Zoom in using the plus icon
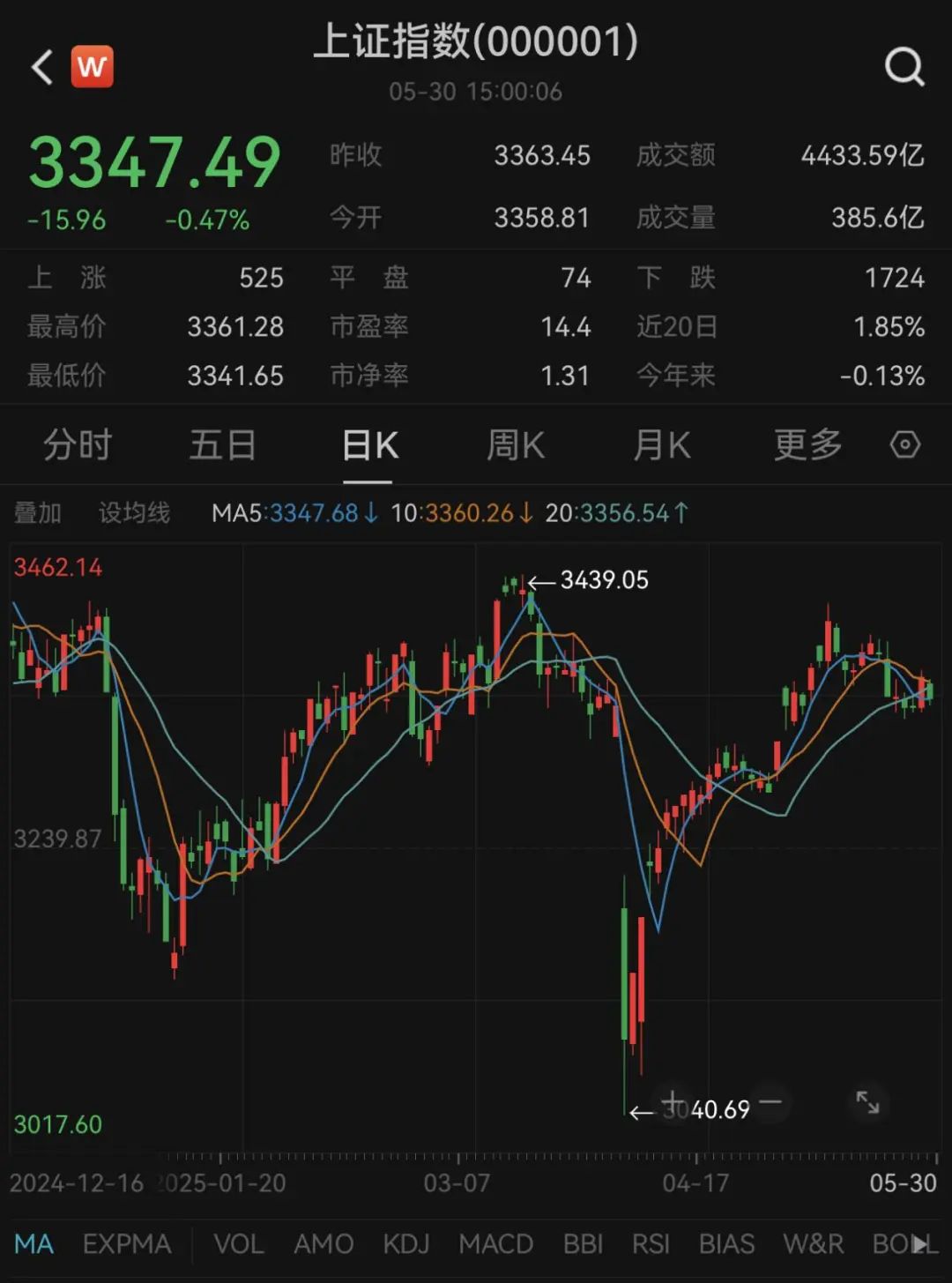The height and width of the screenshot is (1283, 952). pyautogui.click(x=673, y=1100)
